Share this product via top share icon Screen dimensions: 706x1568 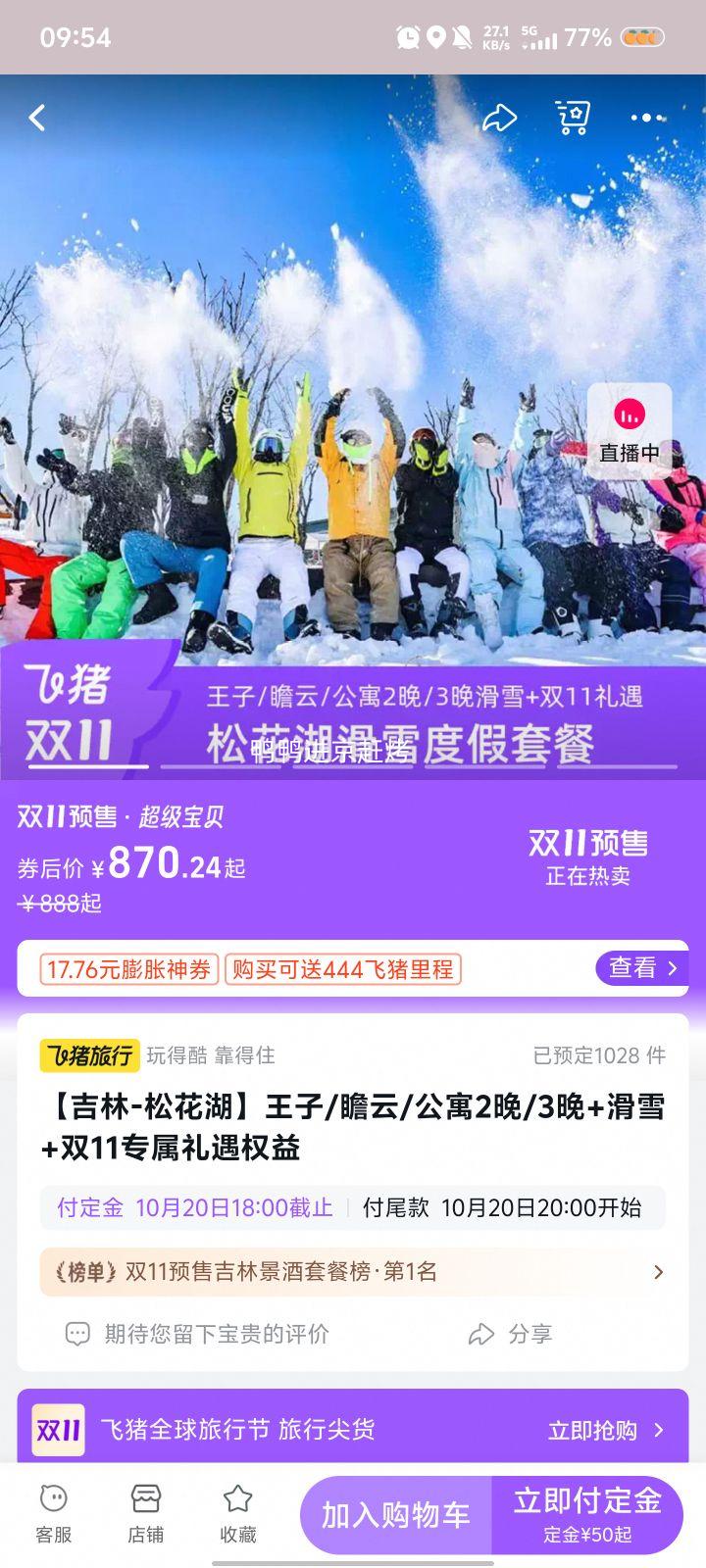[499, 119]
